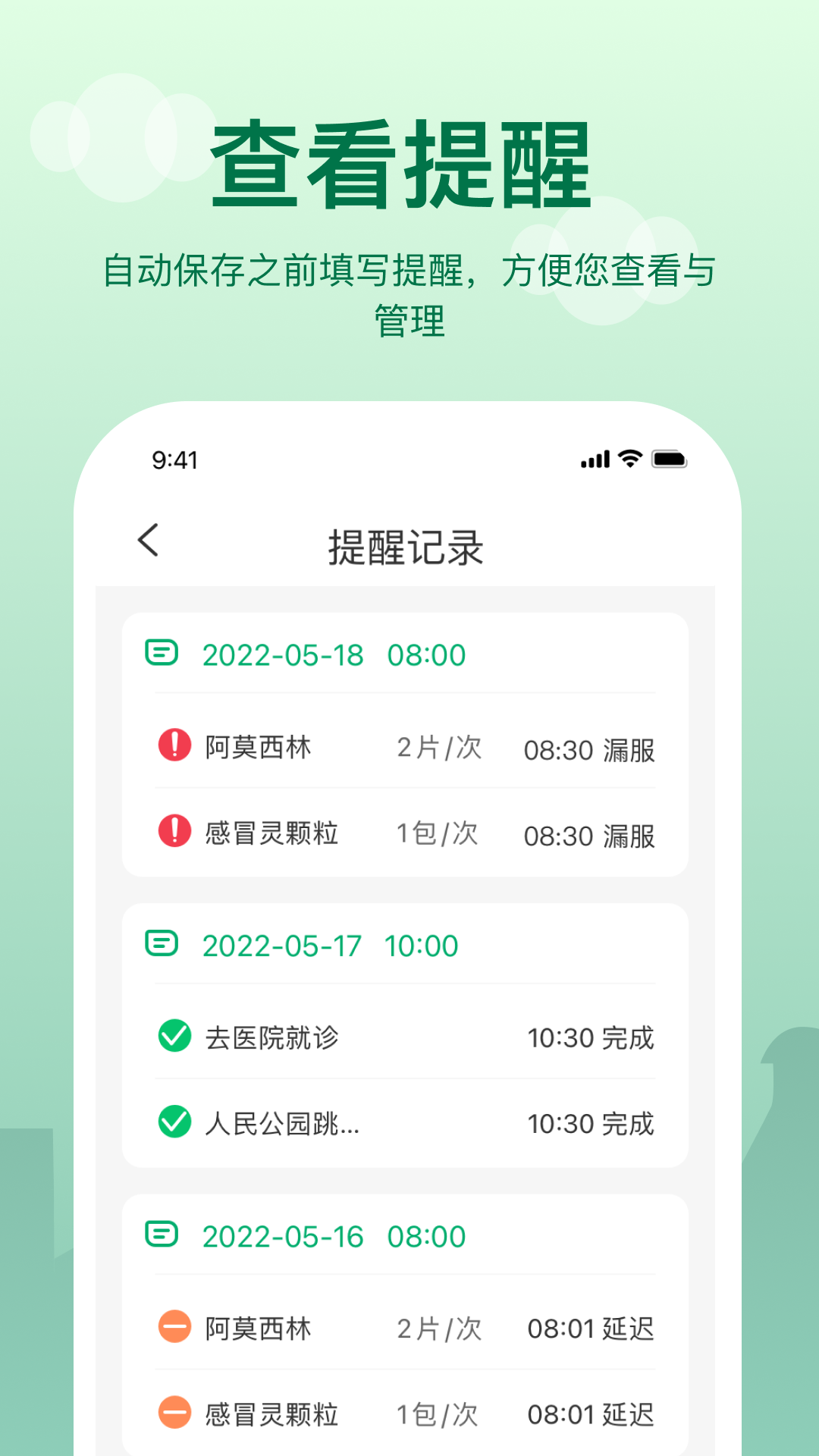Screen dimensions: 819x1456
Task: Click the note icon beside 2022-05-17
Action: [161, 944]
